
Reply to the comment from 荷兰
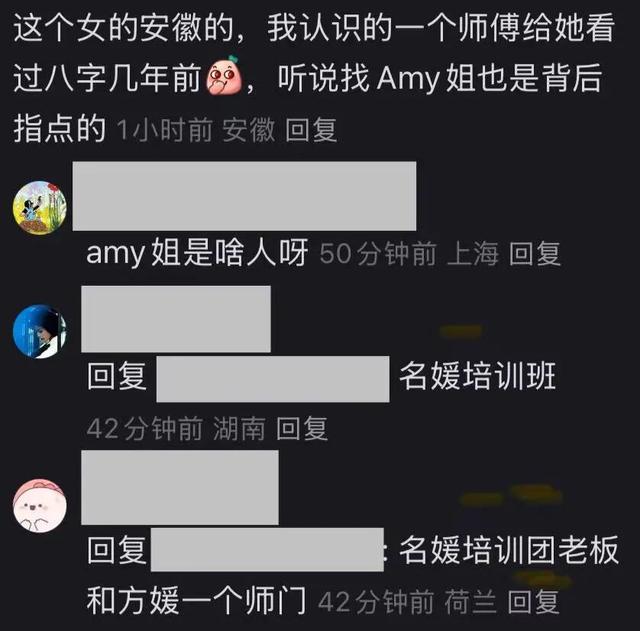[533, 602]
